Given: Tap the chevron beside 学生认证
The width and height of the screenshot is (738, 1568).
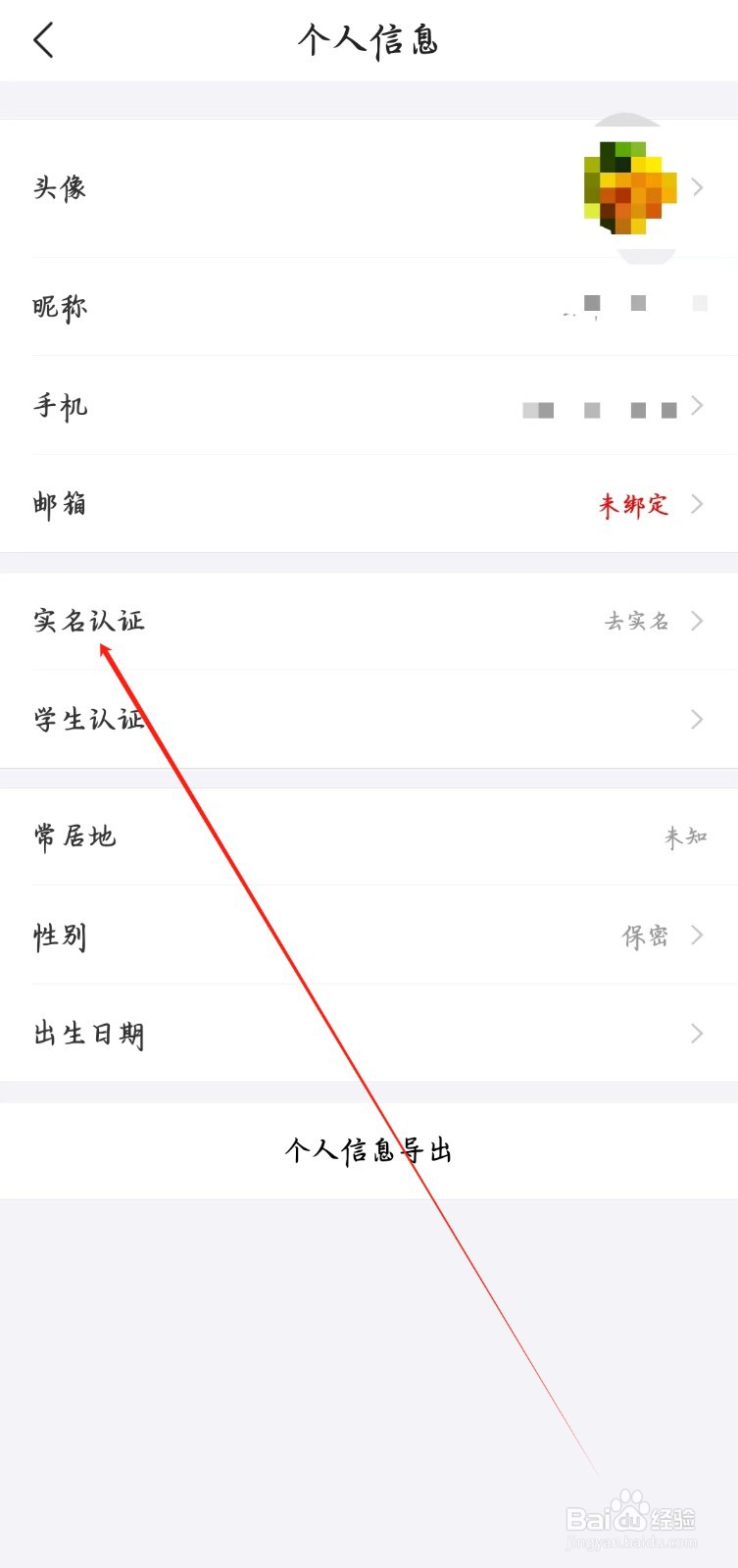Looking at the screenshot, I should pos(697,719).
